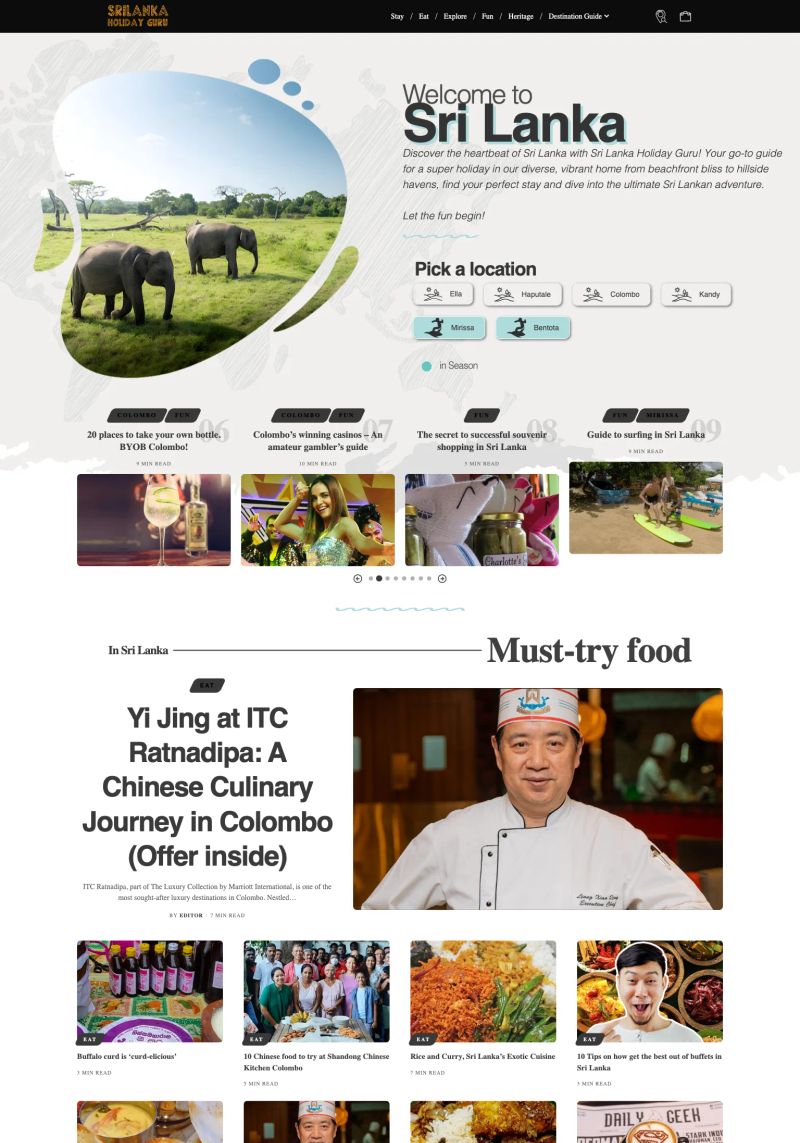Click the Sri Lanka Holiday Guru logo
The image size is (800, 1143).
(x=137, y=16)
